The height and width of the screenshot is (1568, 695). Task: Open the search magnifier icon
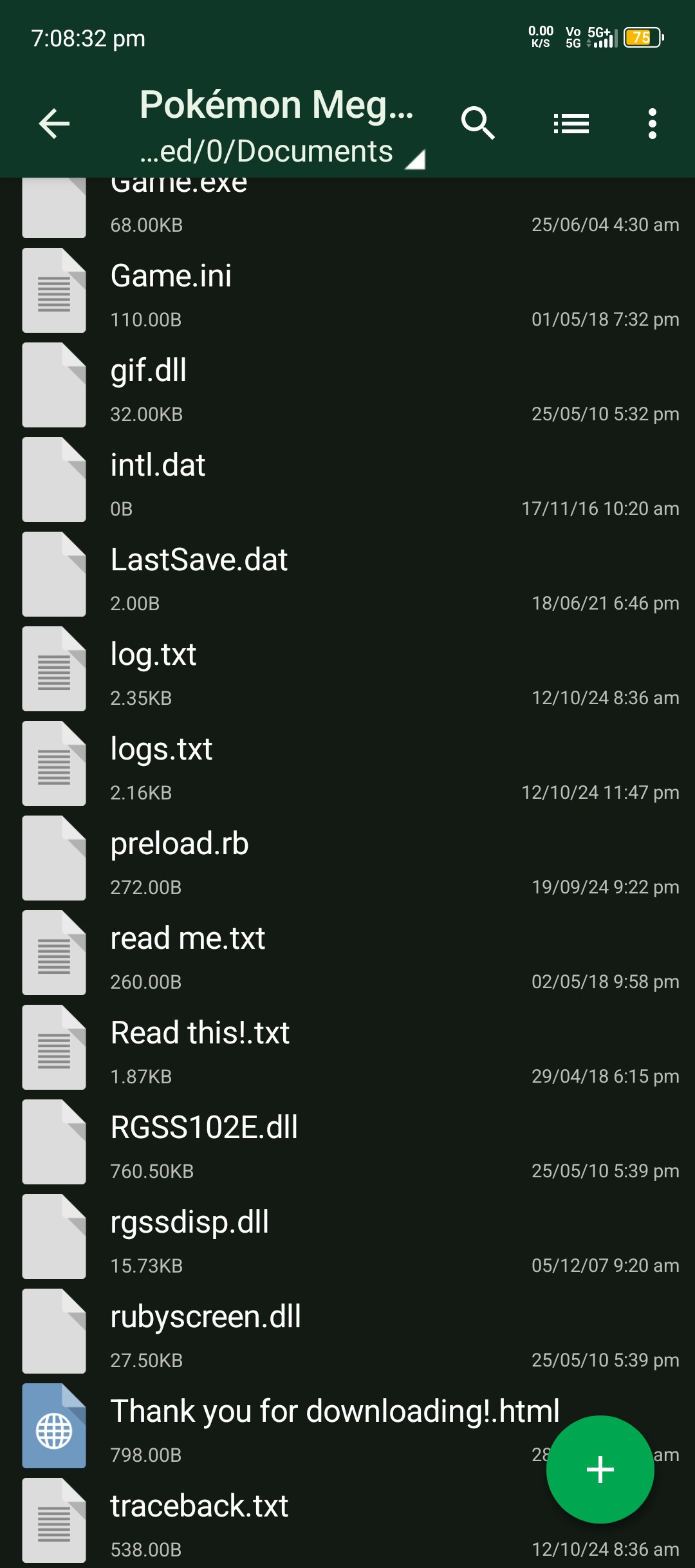point(477,124)
